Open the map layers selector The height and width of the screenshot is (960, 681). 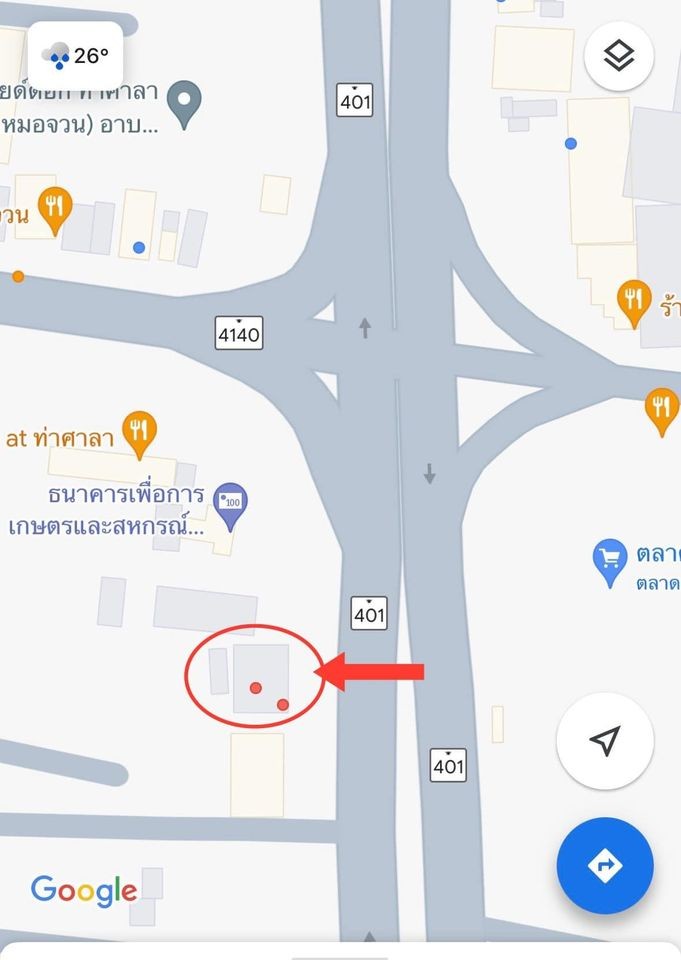pyautogui.click(x=619, y=56)
